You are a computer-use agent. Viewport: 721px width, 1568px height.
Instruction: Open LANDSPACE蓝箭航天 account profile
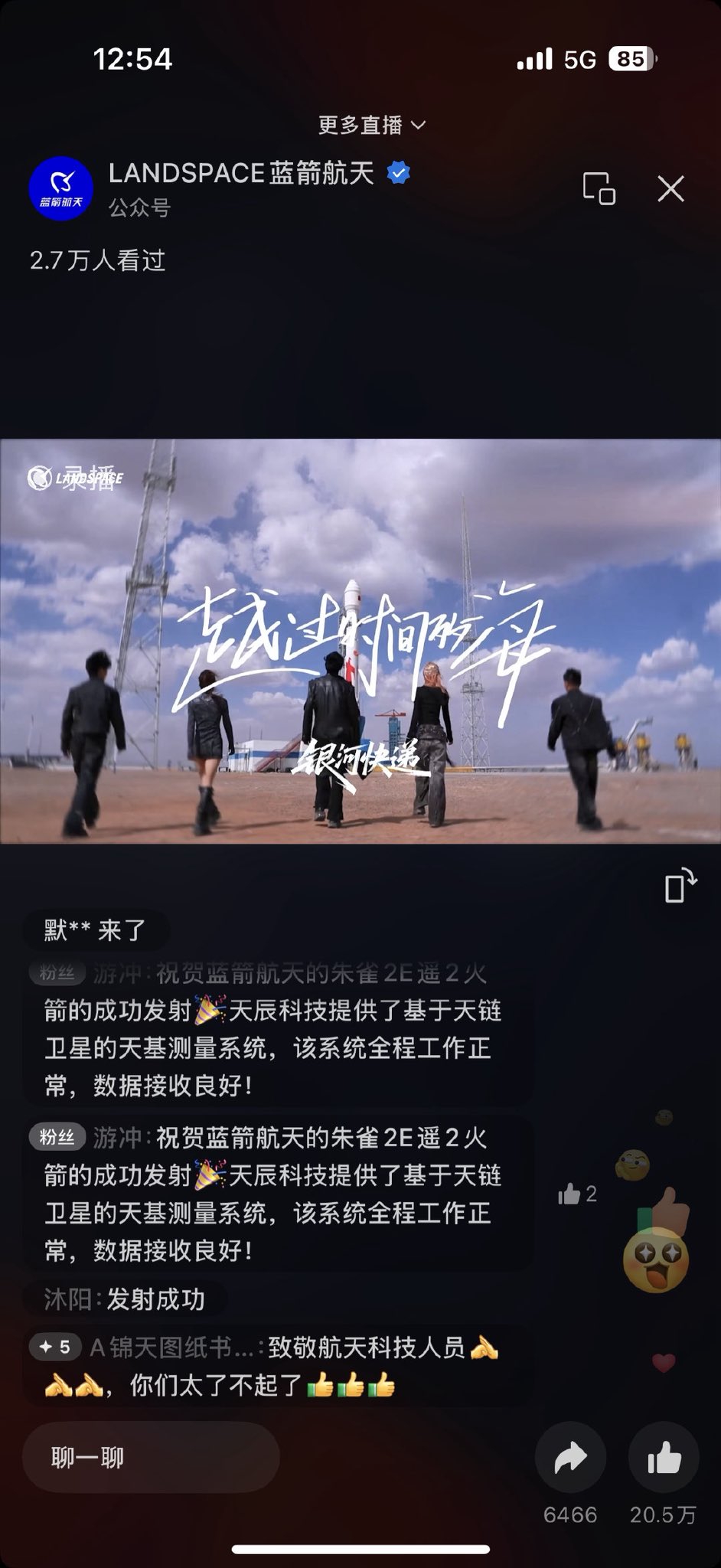[x=60, y=188]
